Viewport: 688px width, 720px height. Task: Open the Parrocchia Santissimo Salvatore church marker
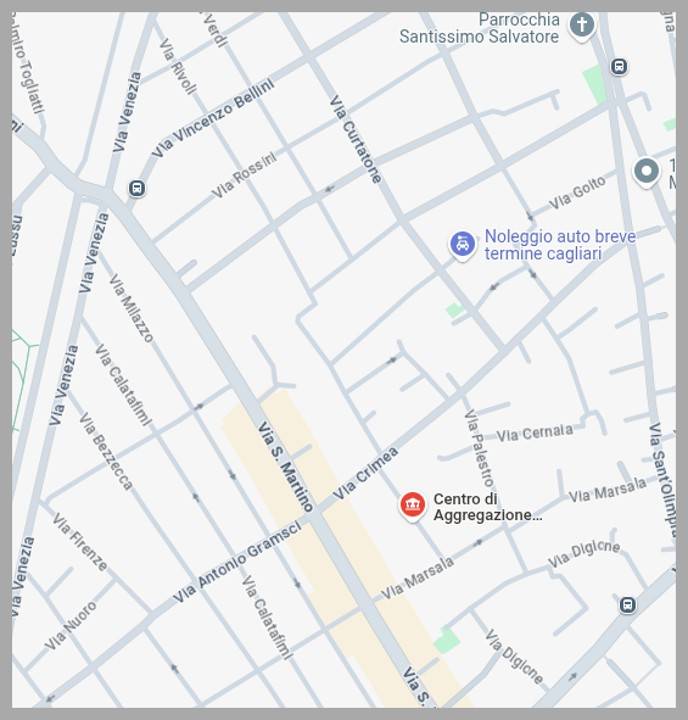(582, 25)
